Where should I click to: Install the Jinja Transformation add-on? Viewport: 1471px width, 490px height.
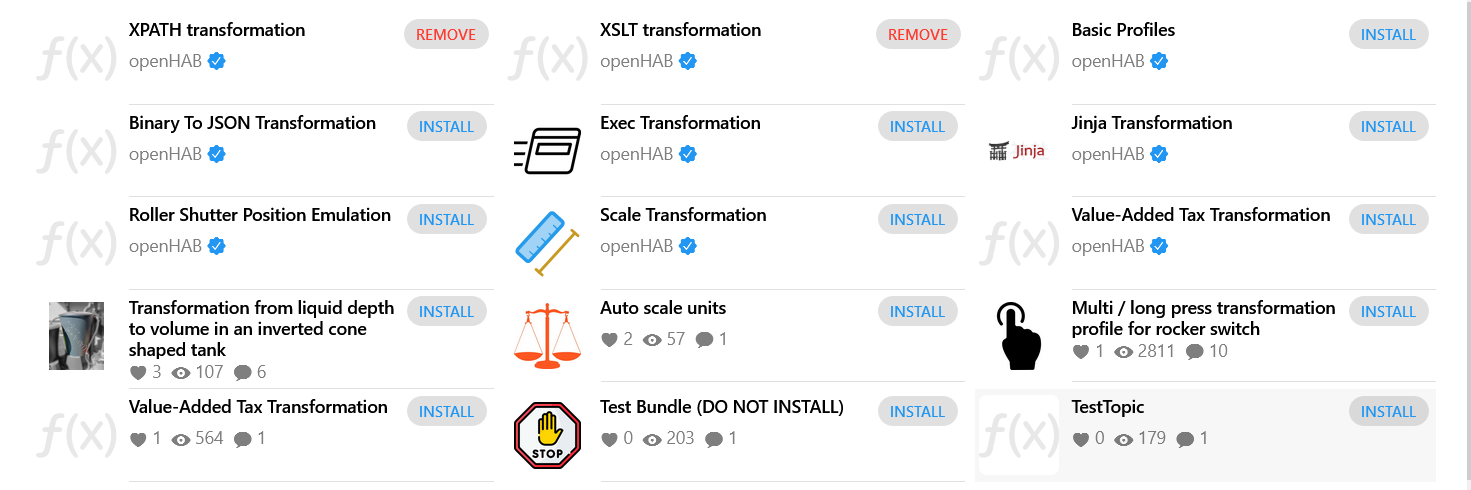1388,126
